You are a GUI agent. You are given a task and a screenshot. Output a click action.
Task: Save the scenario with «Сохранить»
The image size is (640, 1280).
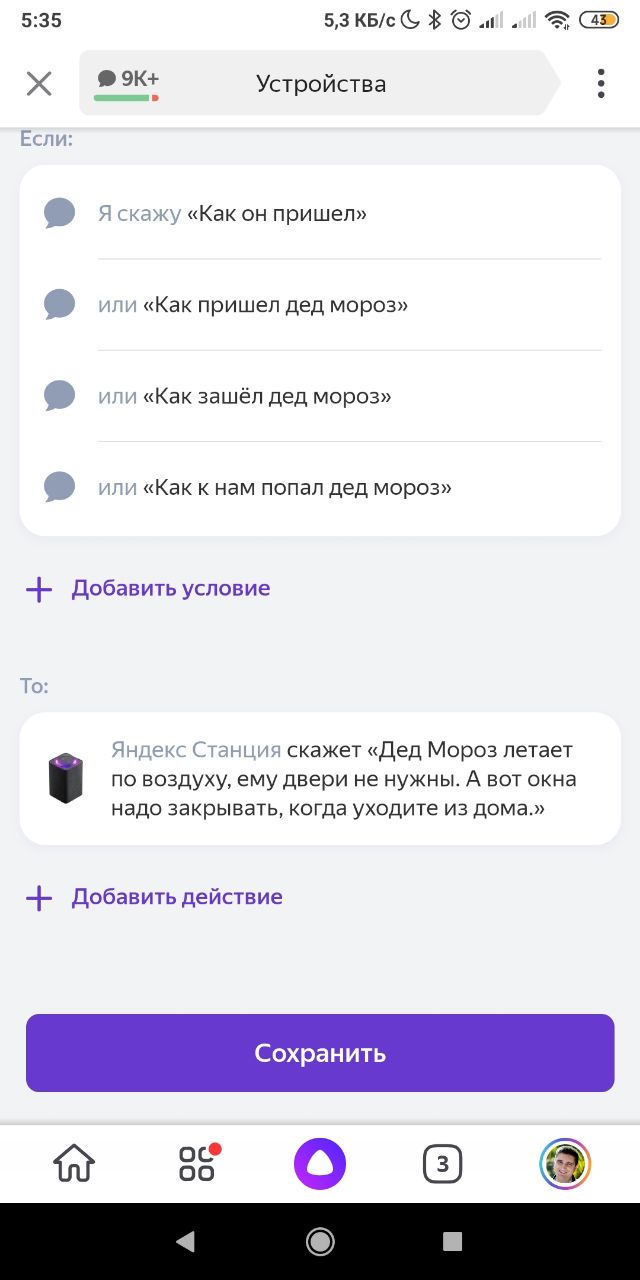[x=320, y=1053]
